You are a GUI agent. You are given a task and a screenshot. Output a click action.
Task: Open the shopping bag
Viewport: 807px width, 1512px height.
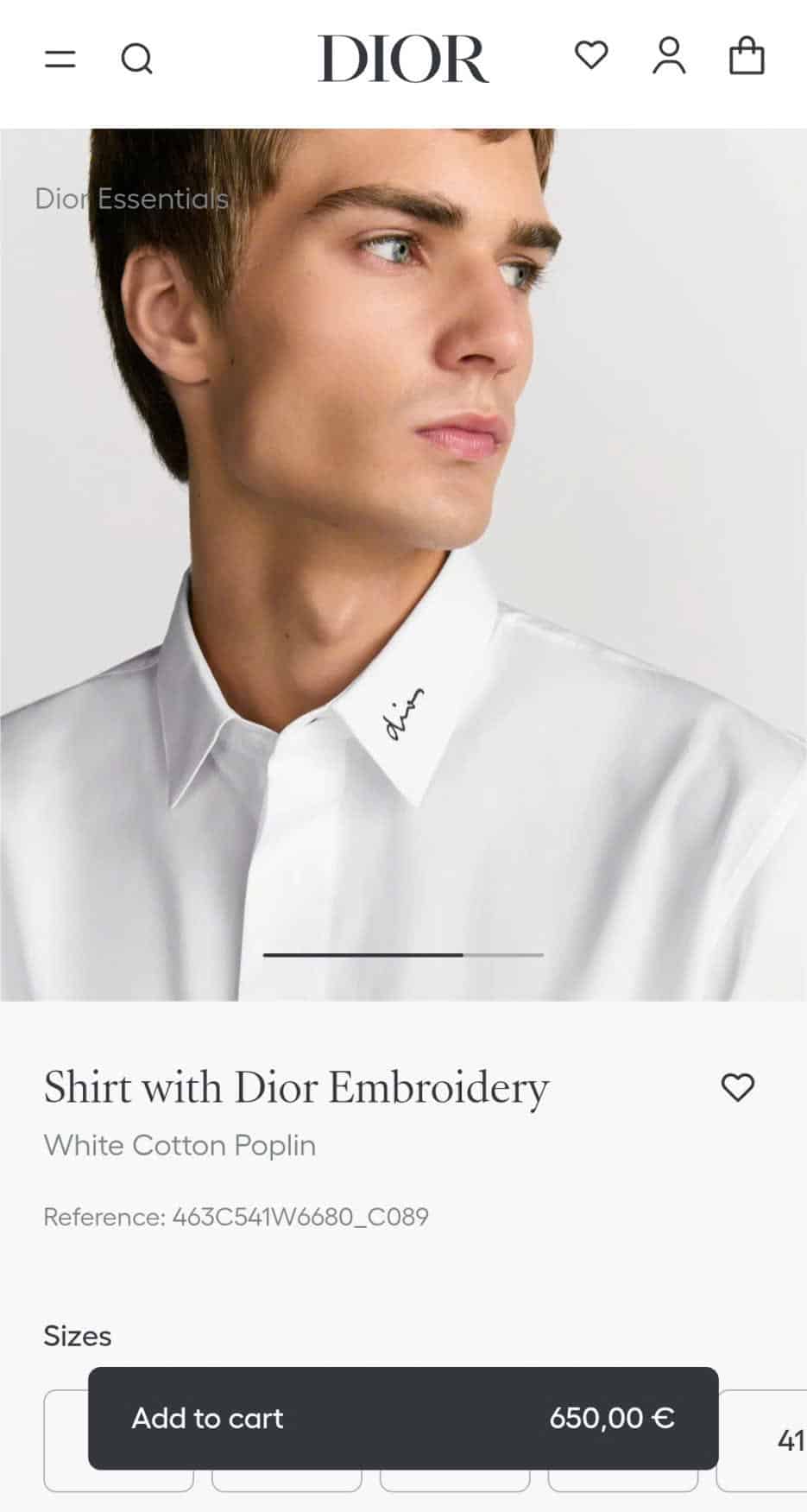pyautogui.click(x=747, y=57)
